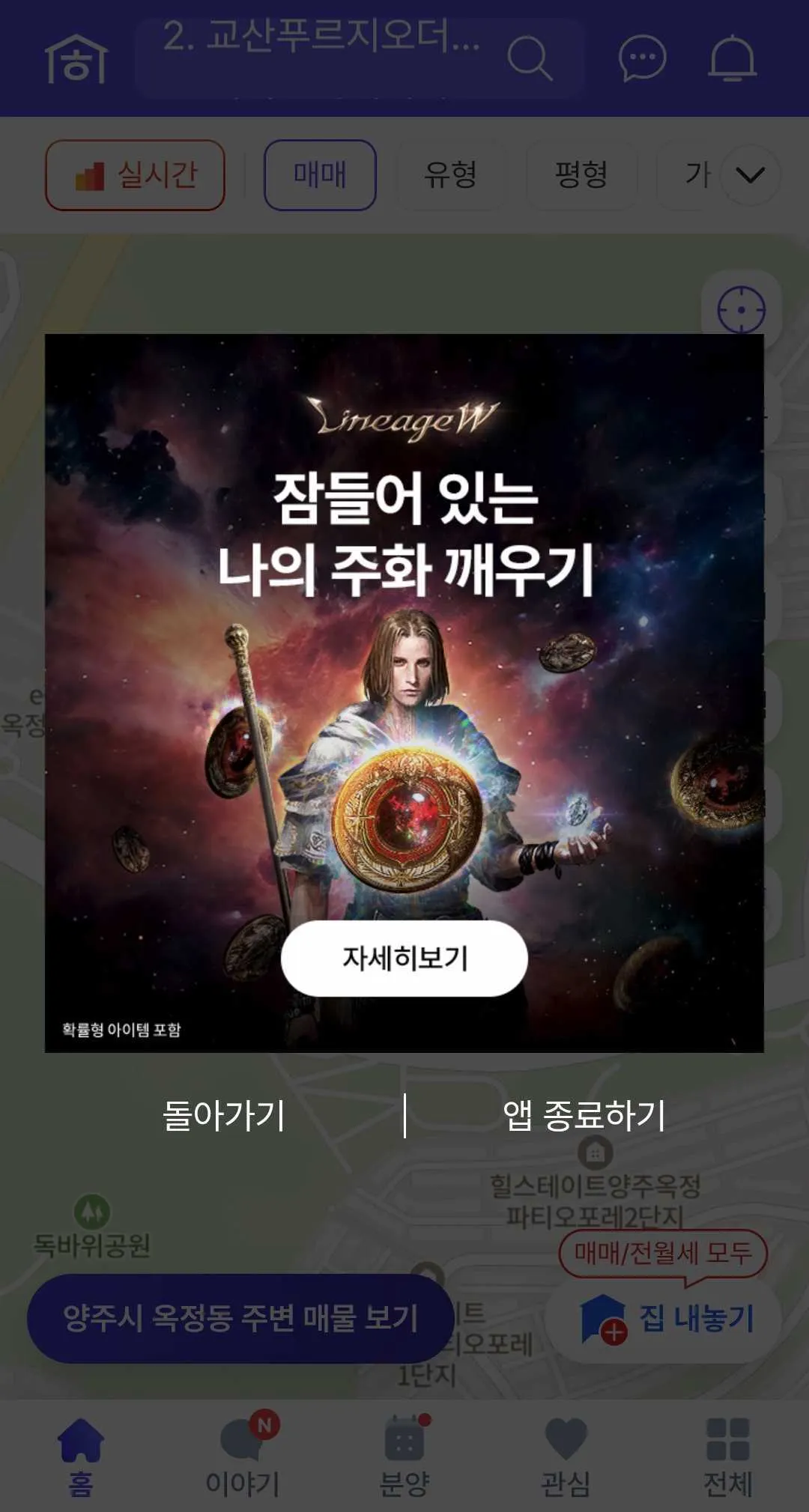Open the 유형 filter
Viewport: 809px width, 1512px height.
pos(450,175)
